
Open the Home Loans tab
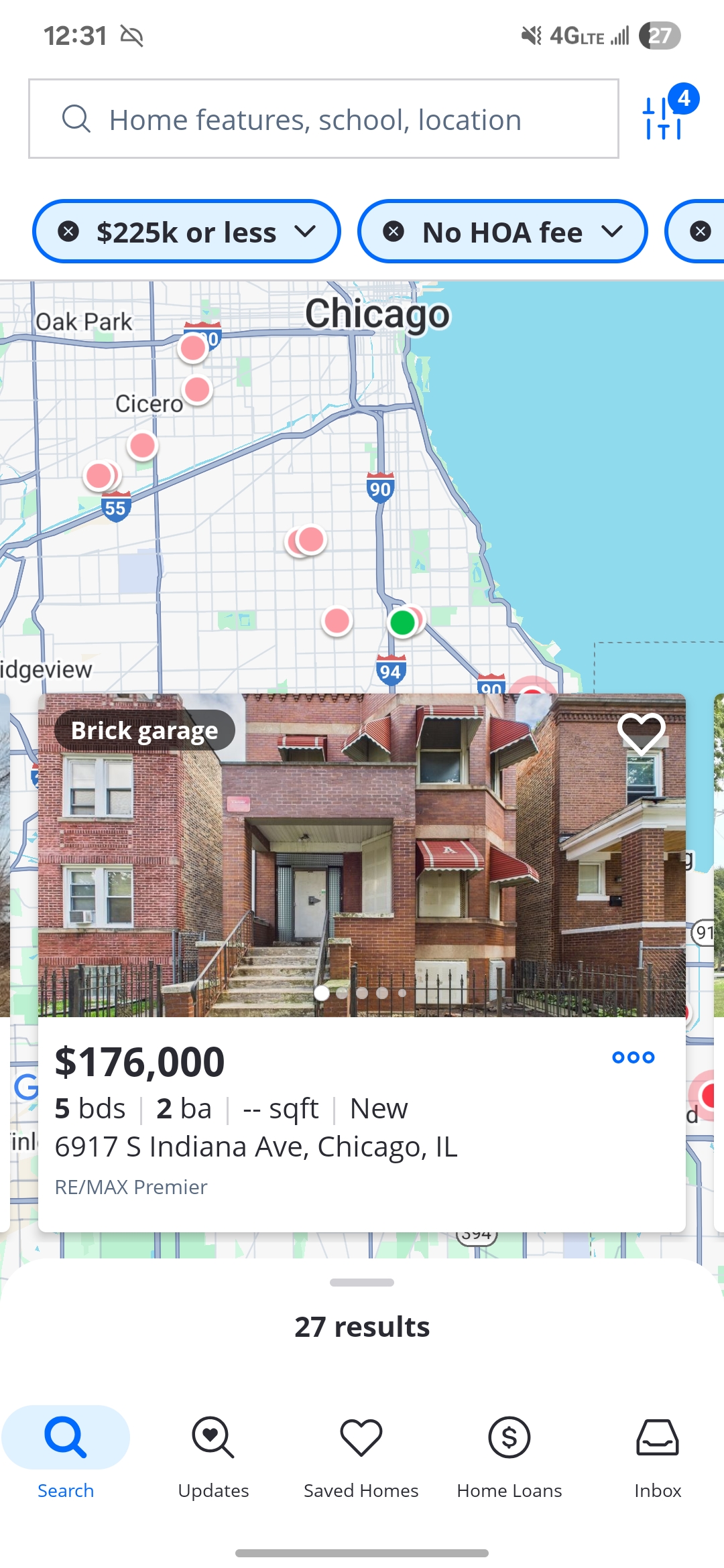509,1454
